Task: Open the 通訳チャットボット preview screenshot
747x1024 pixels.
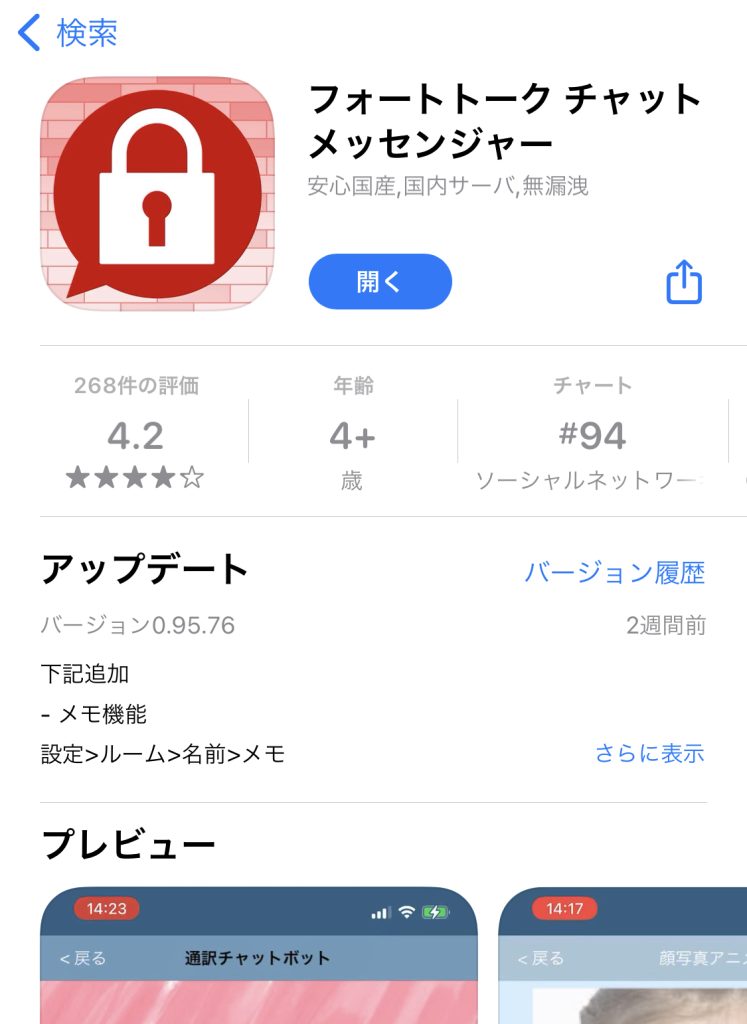Action: [258, 957]
